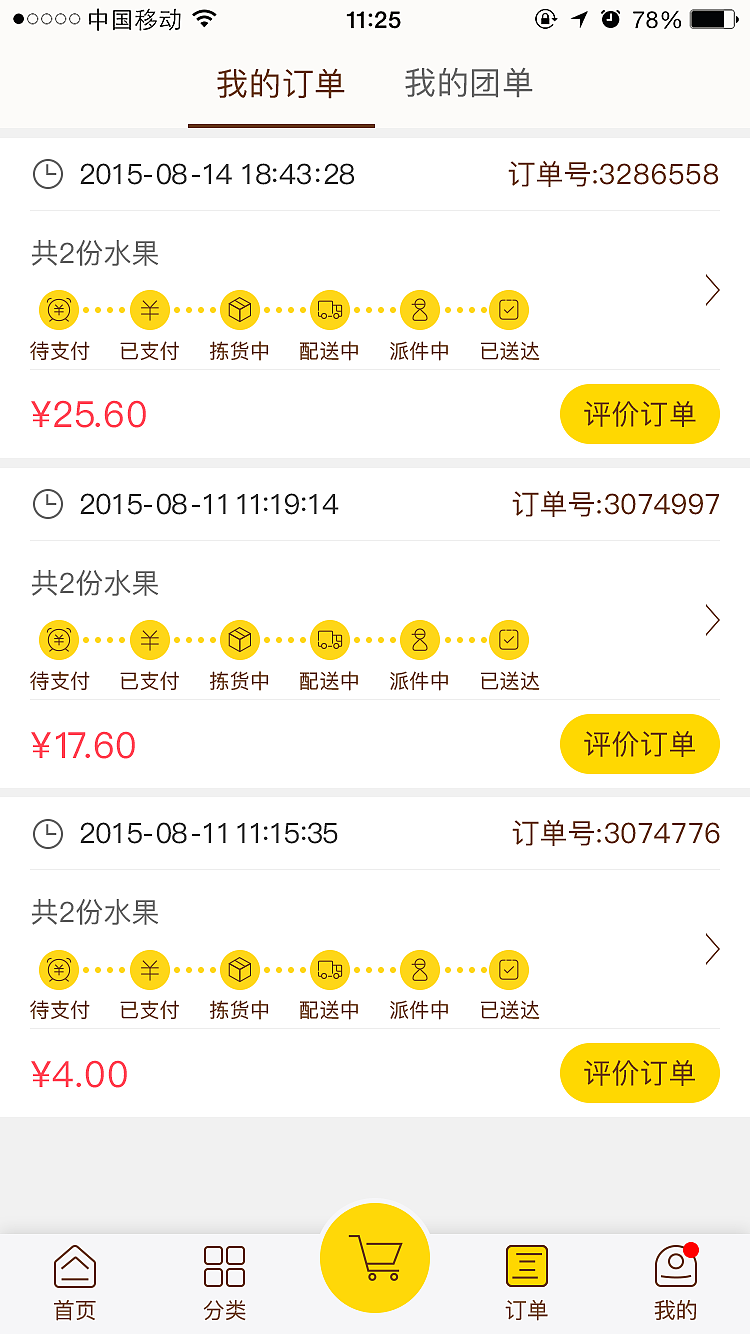Screen dimensions: 750x1334
Task: Click 评价订单 for the ¥25.60 order
Action: pyautogui.click(x=639, y=413)
